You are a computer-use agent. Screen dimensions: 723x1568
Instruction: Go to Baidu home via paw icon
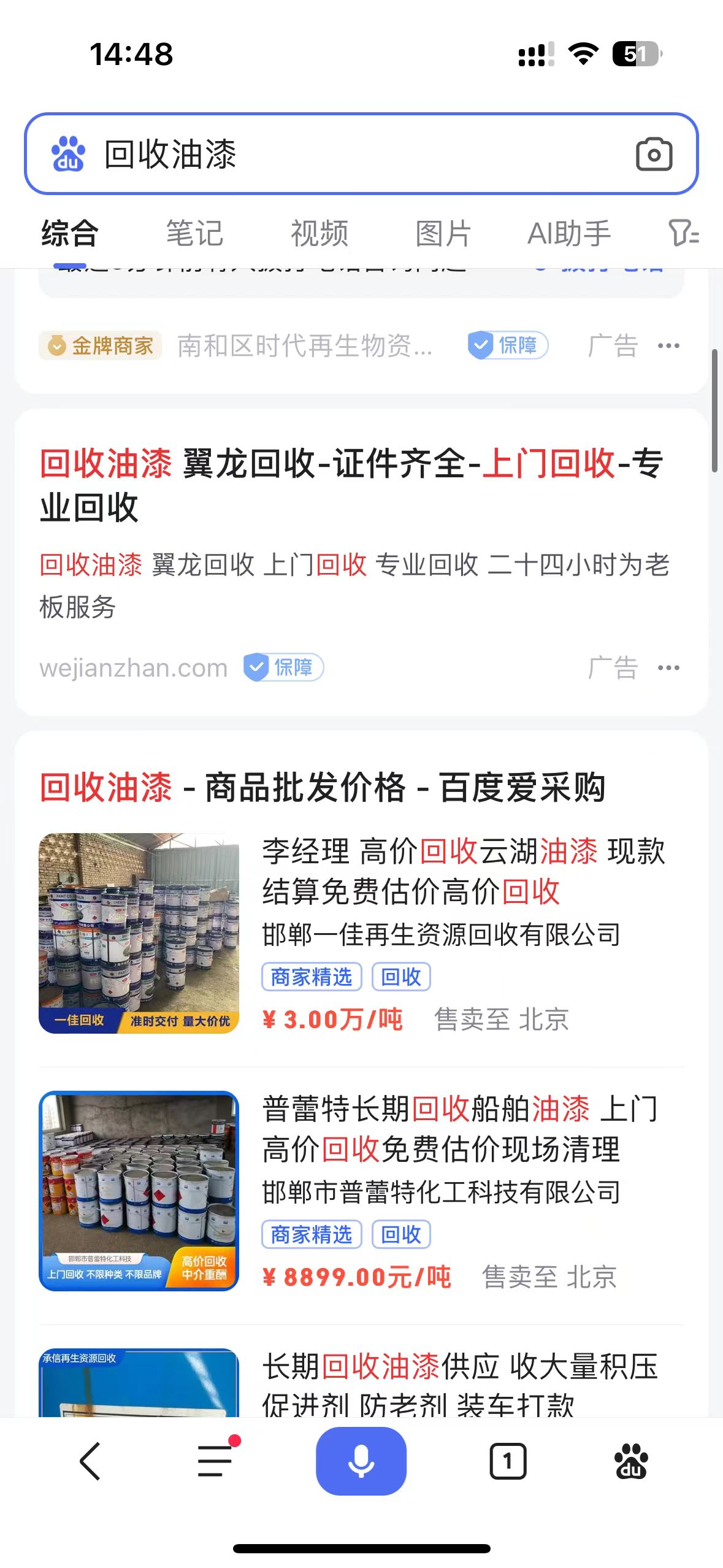[x=631, y=1461]
